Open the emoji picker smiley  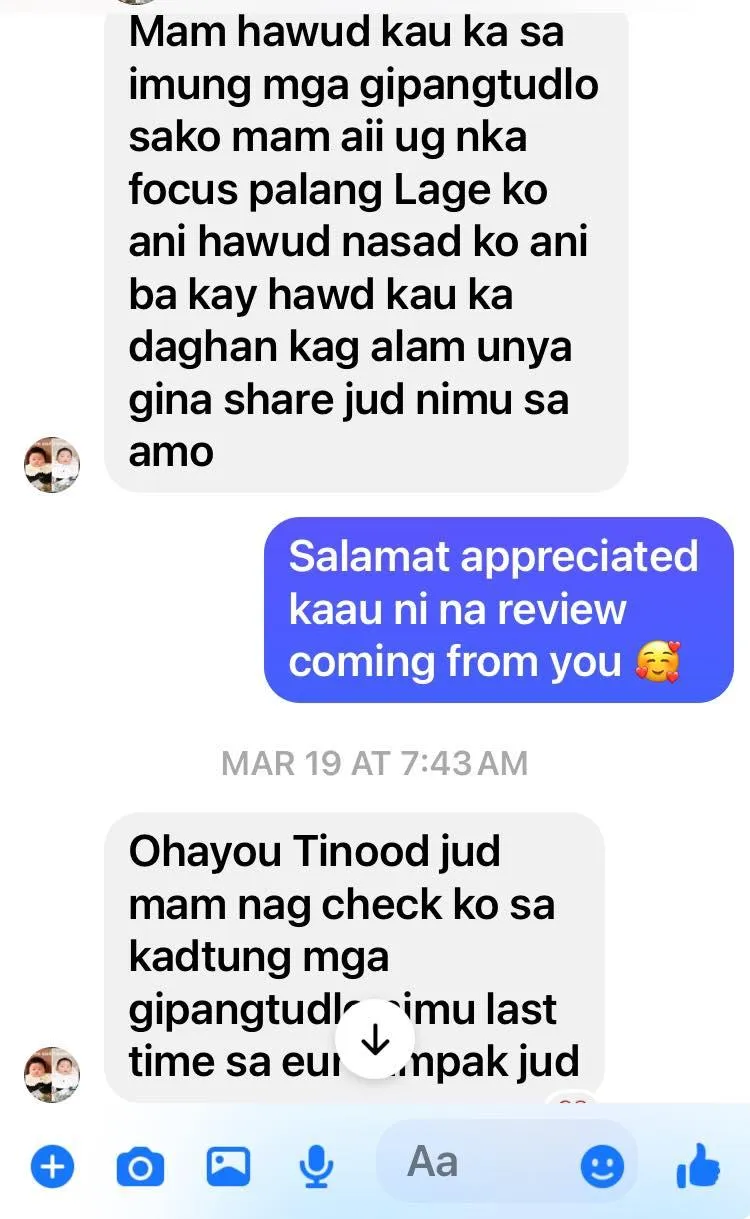(602, 1166)
